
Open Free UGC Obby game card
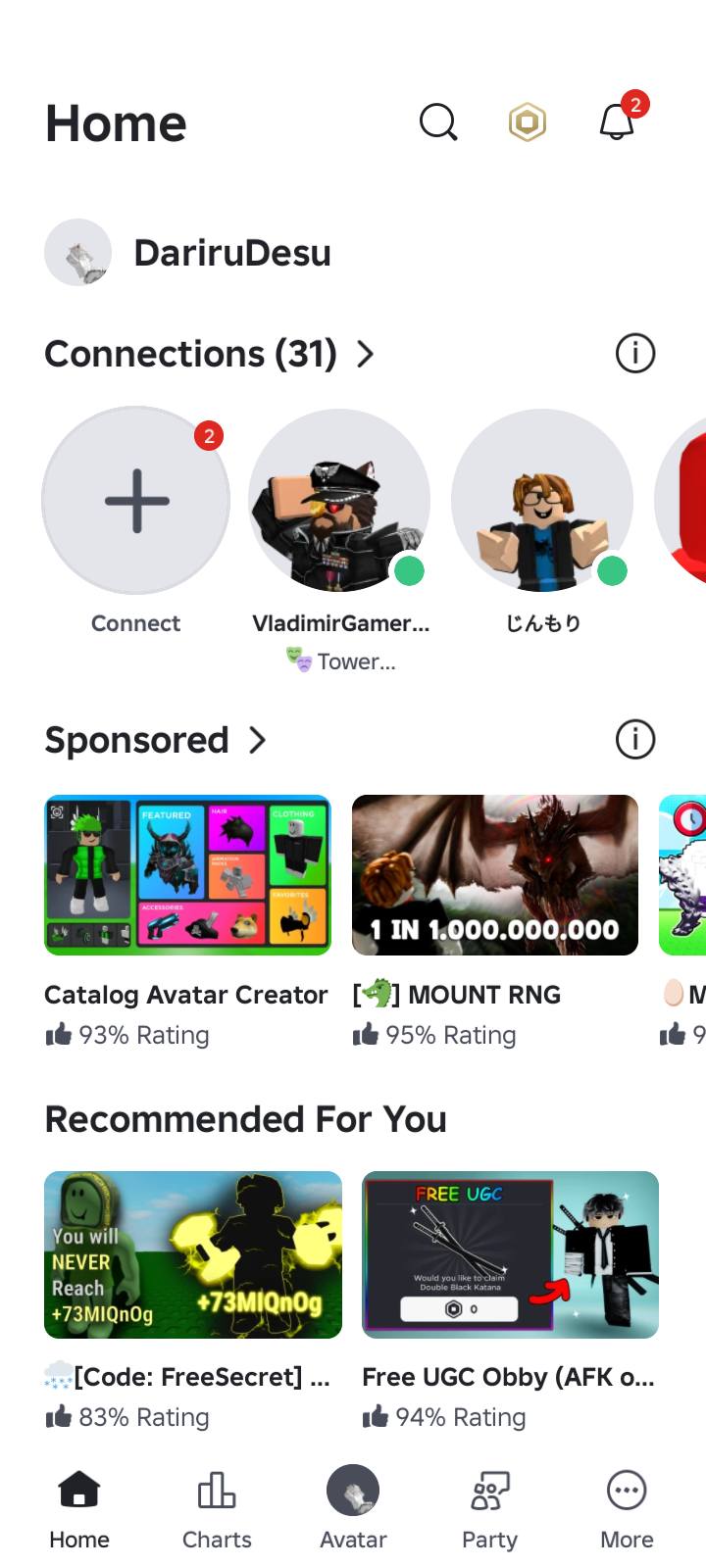click(510, 1254)
